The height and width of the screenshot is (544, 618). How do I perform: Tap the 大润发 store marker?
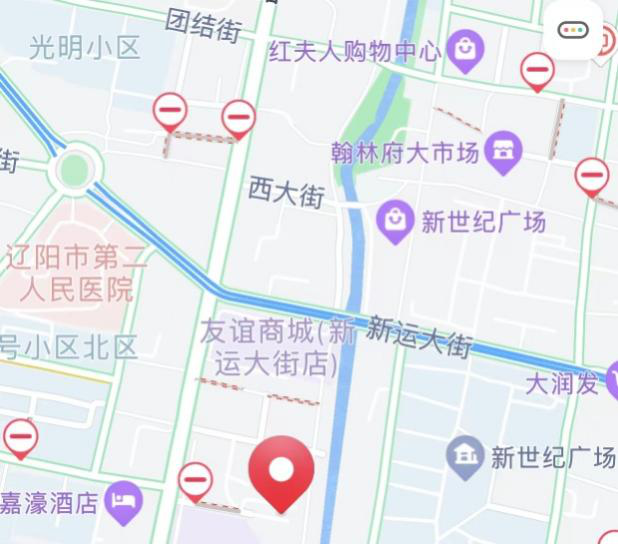click(611, 381)
